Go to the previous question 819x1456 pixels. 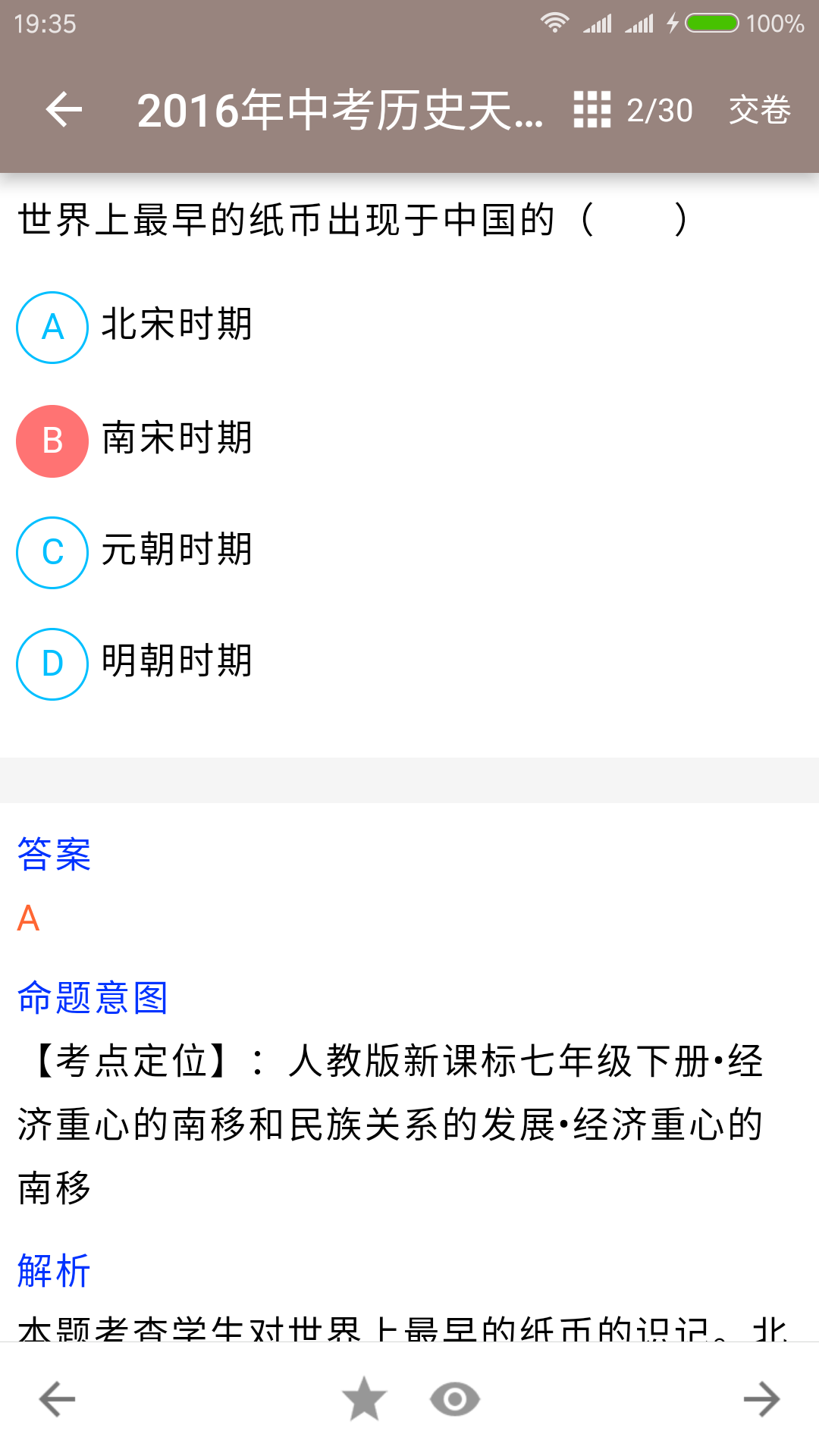[x=58, y=1399]
